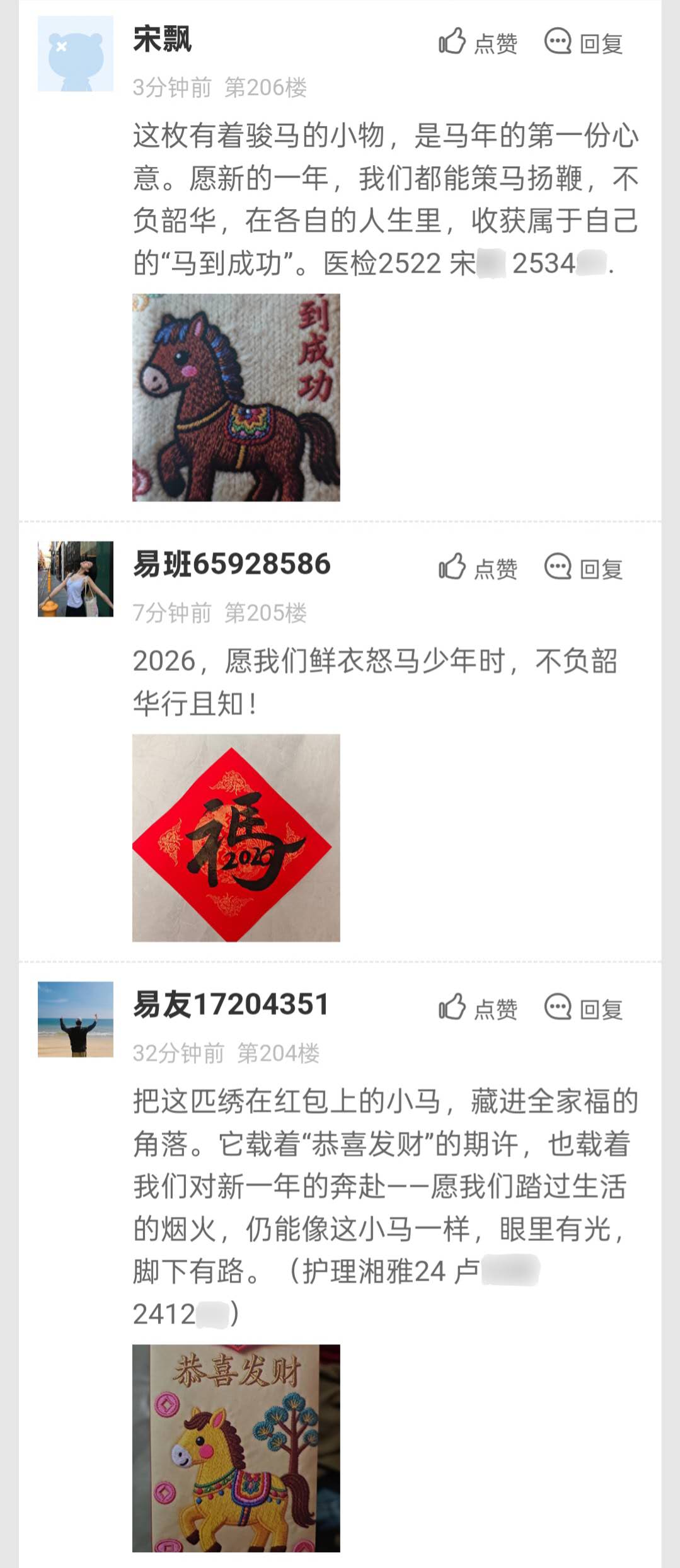The height and width of the screenshot is (1568, 680).
Task: Like 宋飘's comment
Action: pyautogui.click(x=478, y=43)
